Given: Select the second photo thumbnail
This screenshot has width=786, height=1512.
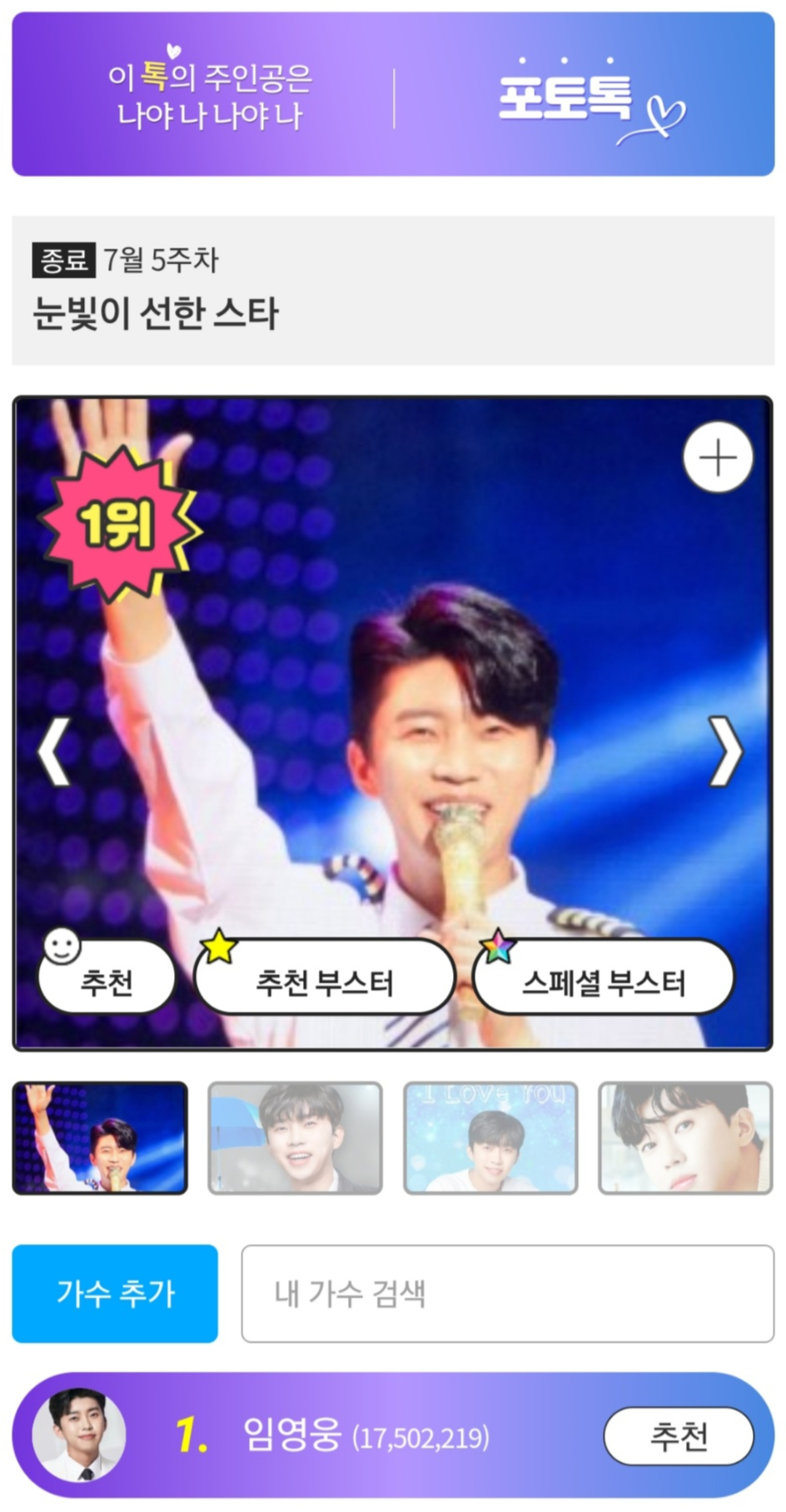Looking at the screenshot, I should coord(295,1138).
